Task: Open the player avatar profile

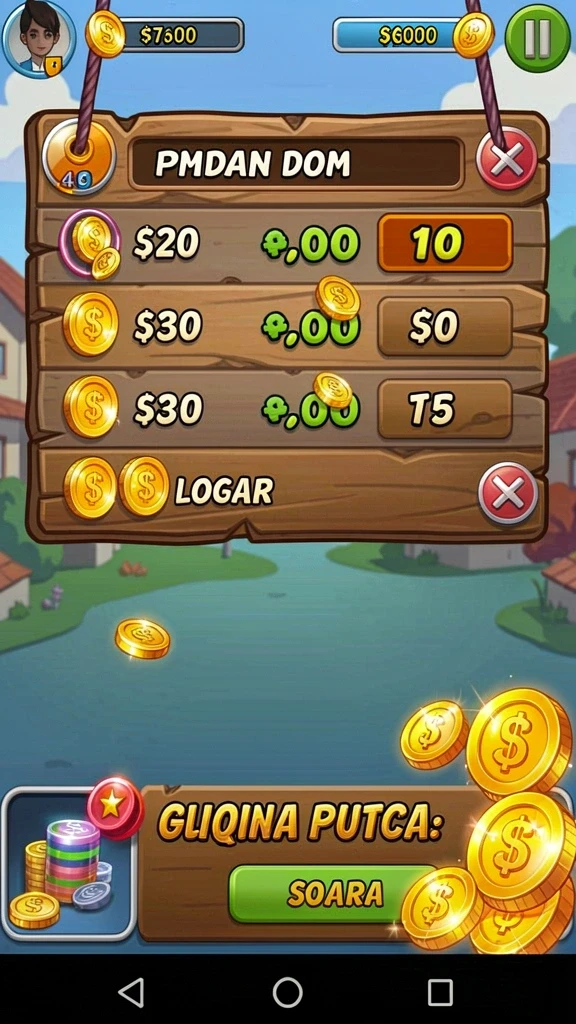Action: (39, 39)
